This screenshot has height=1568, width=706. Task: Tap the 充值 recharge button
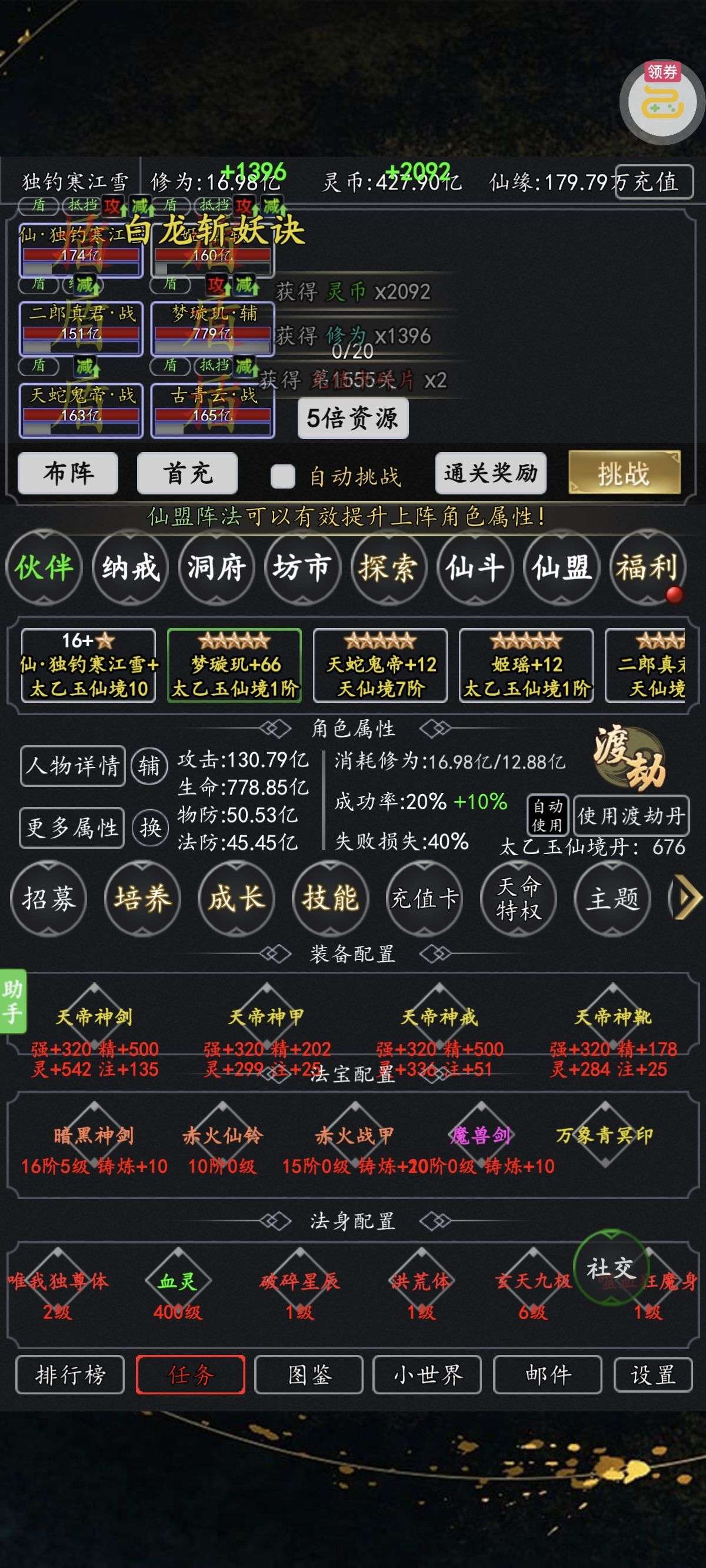655,182
